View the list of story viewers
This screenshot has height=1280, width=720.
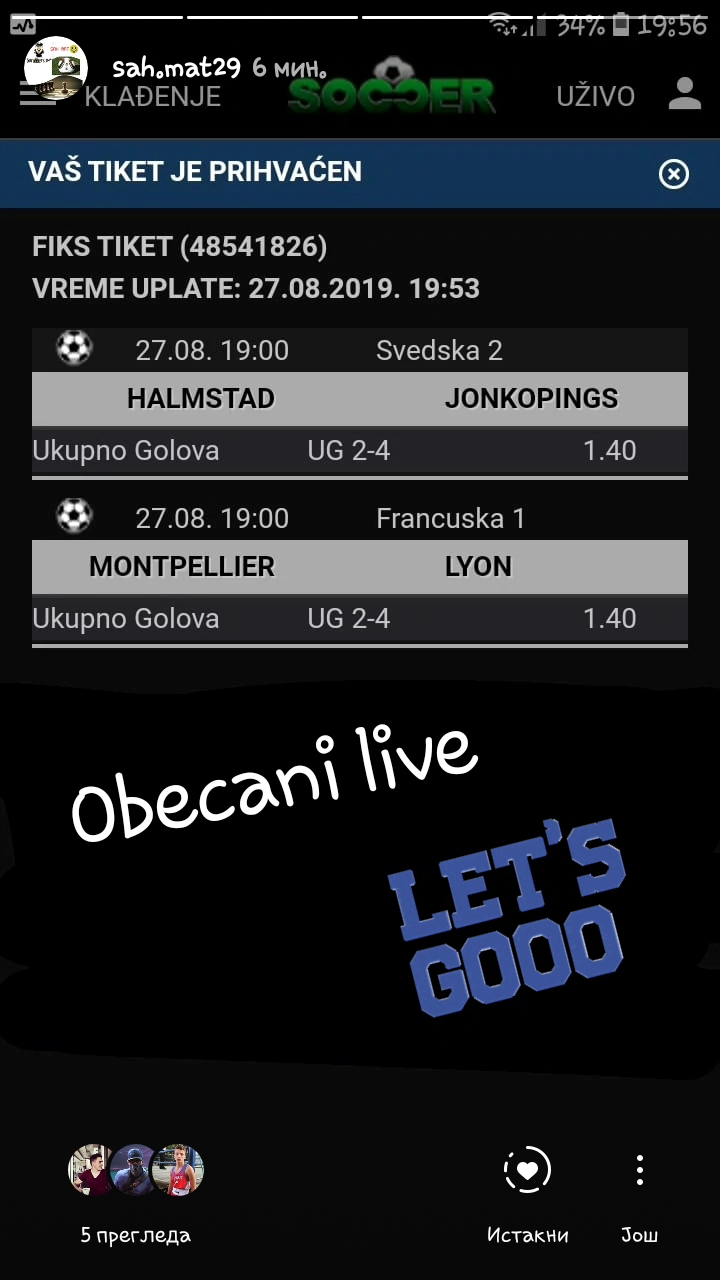(x=136, y=1190)
